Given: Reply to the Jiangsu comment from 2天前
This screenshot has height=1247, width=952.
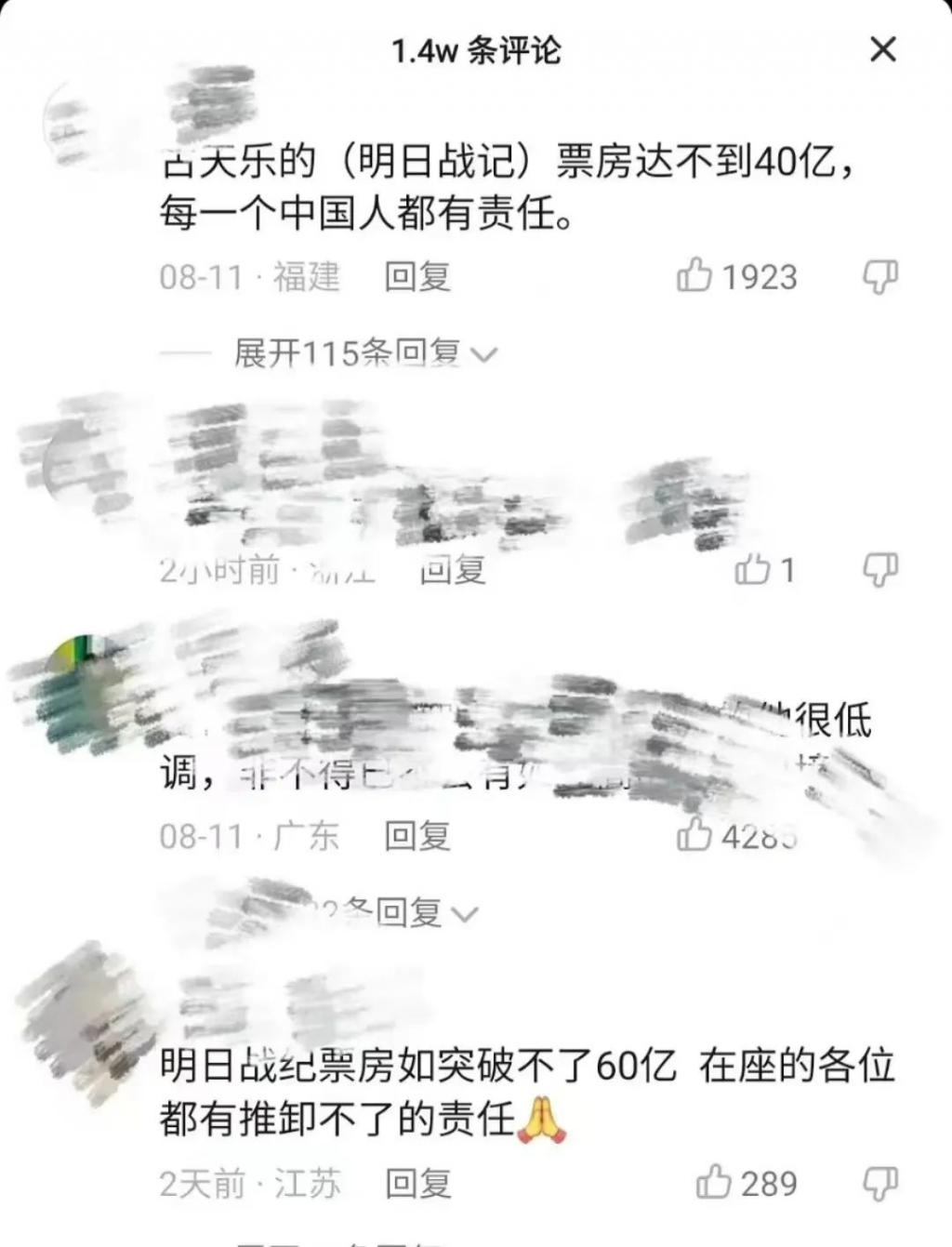Looking at the screenshot, I should [417, 1183].
